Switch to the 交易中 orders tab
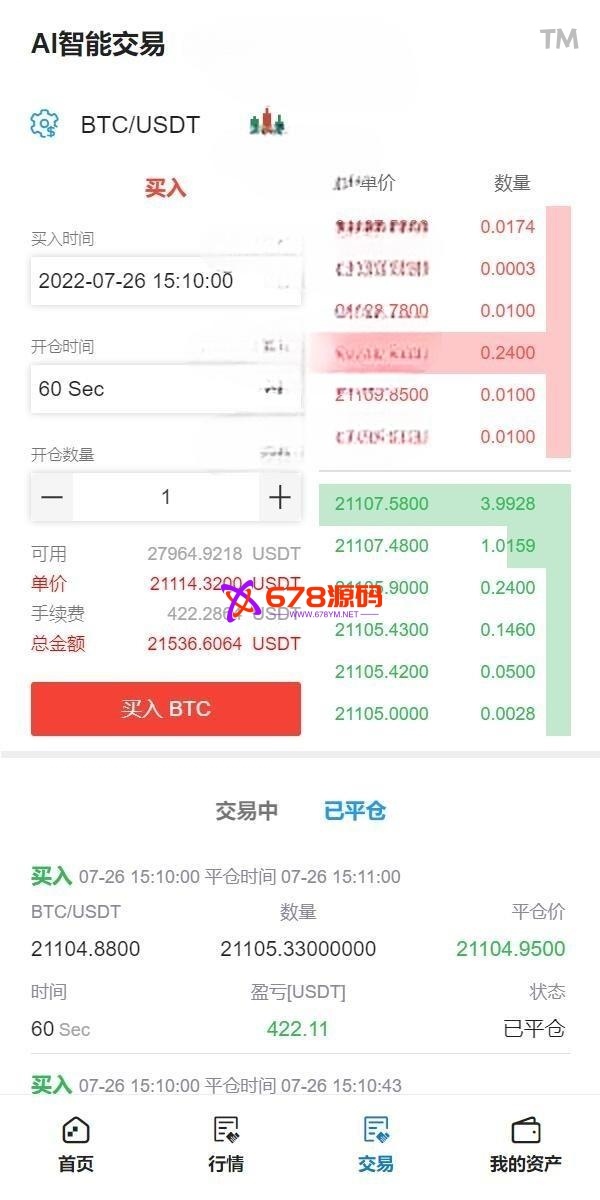 pyautogui.click(x=247, y=811)
